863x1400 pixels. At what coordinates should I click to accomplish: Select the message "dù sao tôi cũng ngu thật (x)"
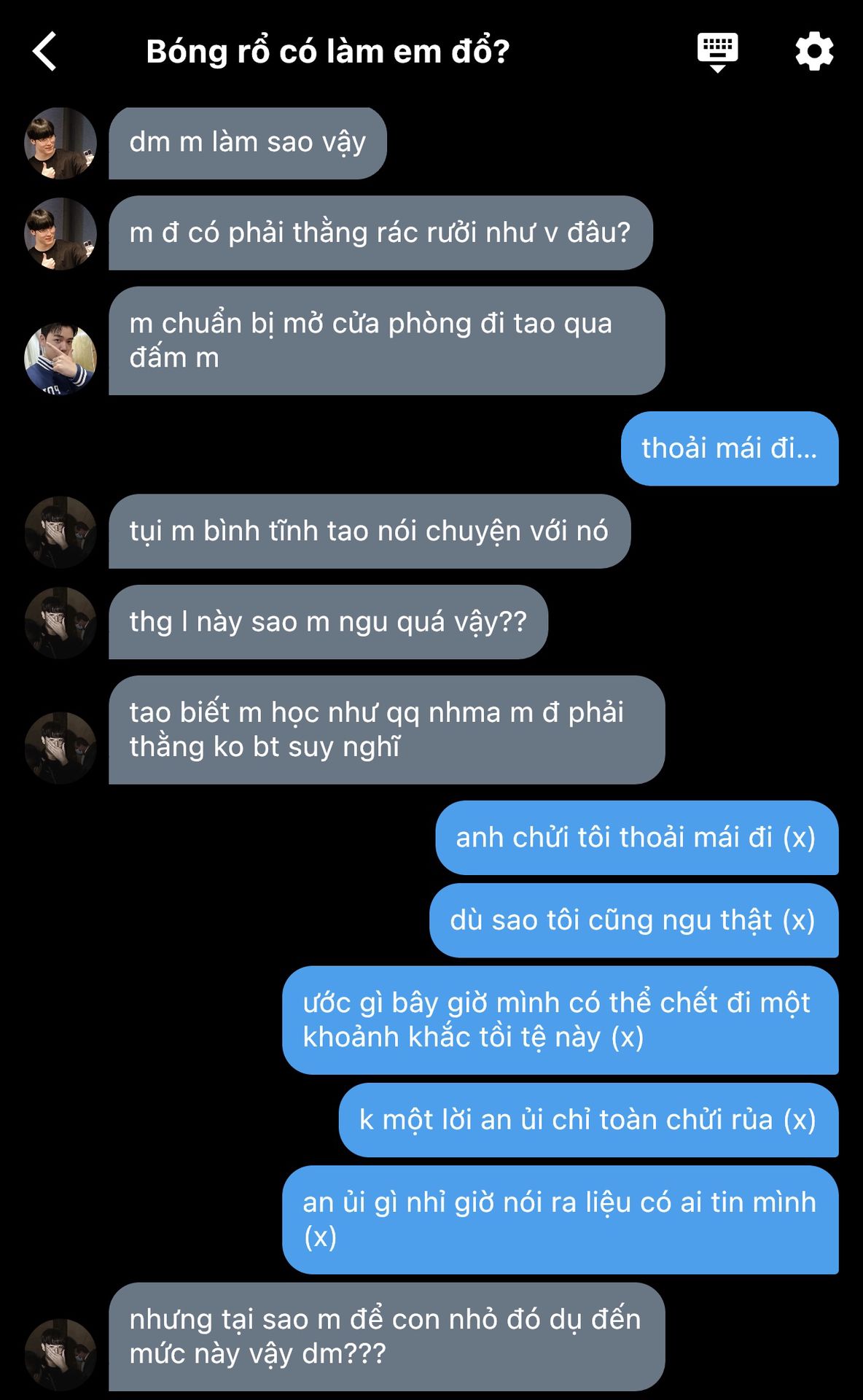click(633, 920)
